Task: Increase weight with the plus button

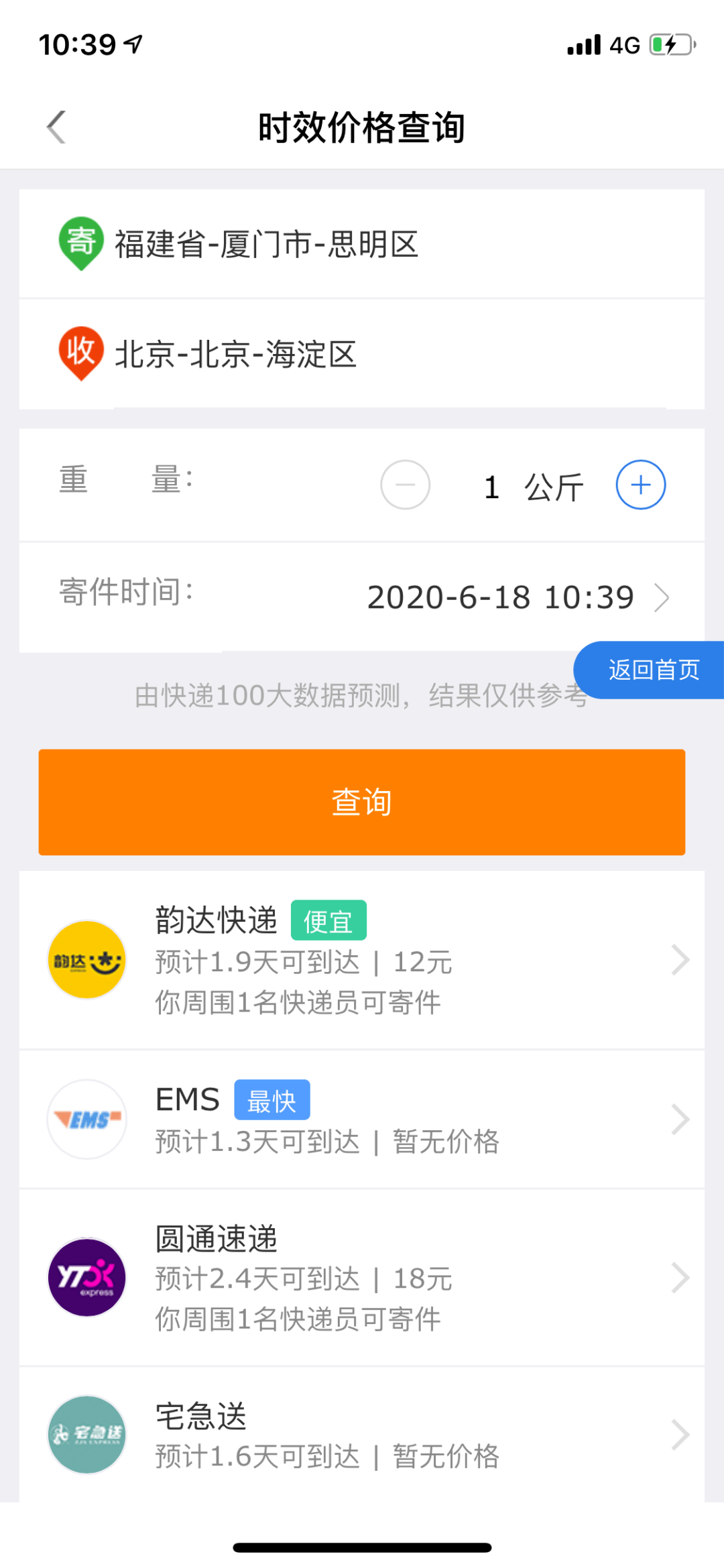Action: coord(640,485)
